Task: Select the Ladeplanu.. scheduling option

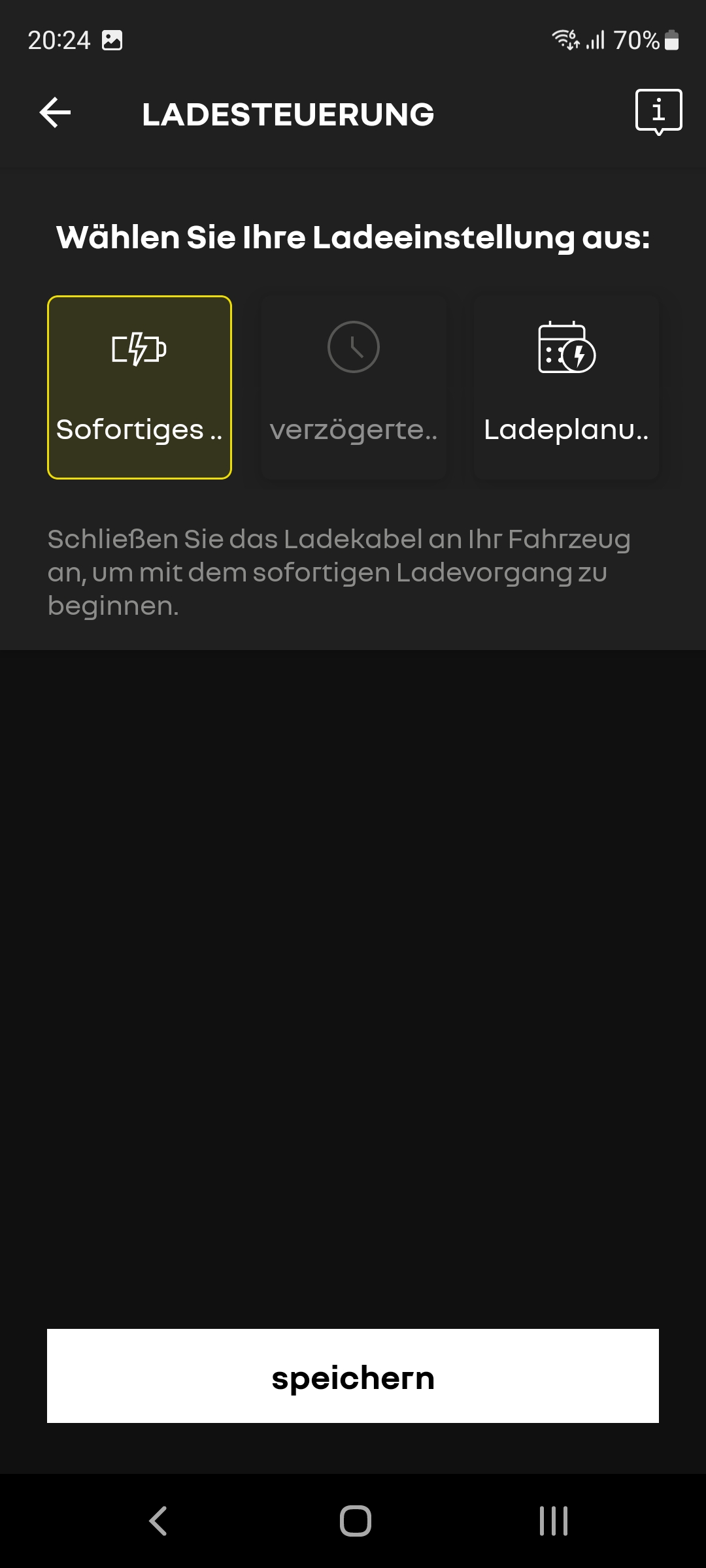Action: [x=566, y=387]
